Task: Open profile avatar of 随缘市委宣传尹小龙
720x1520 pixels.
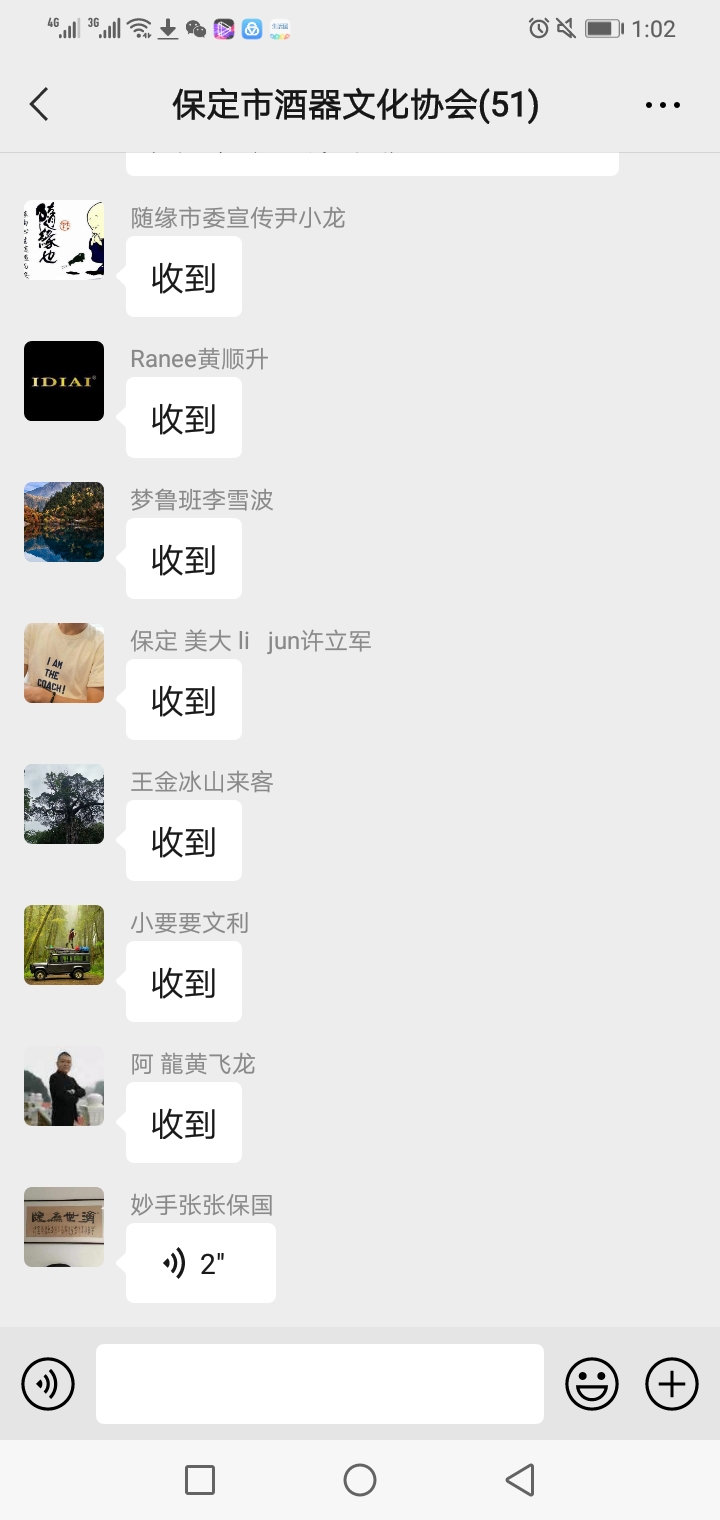Action: [64, 240]
